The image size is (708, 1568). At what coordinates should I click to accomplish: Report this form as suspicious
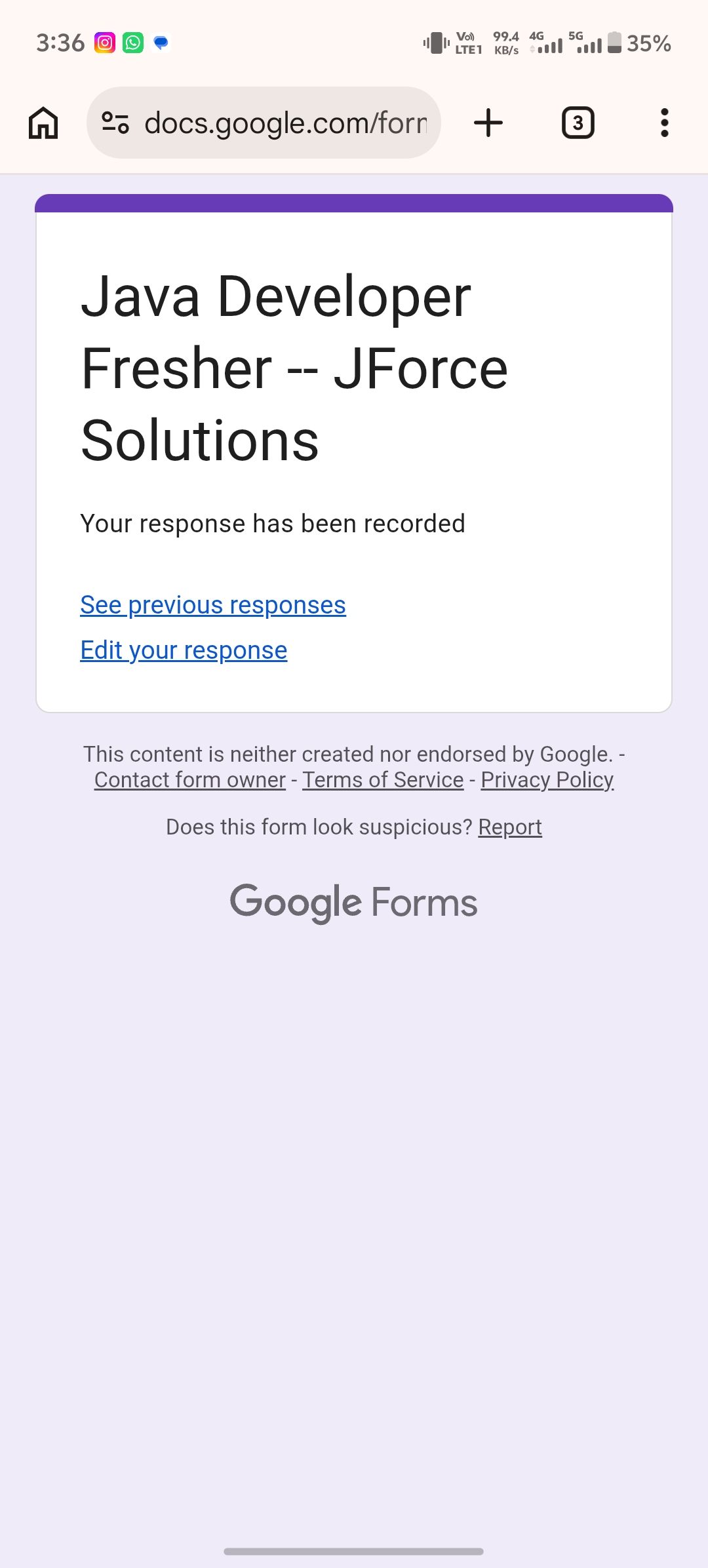pos(510,827)
